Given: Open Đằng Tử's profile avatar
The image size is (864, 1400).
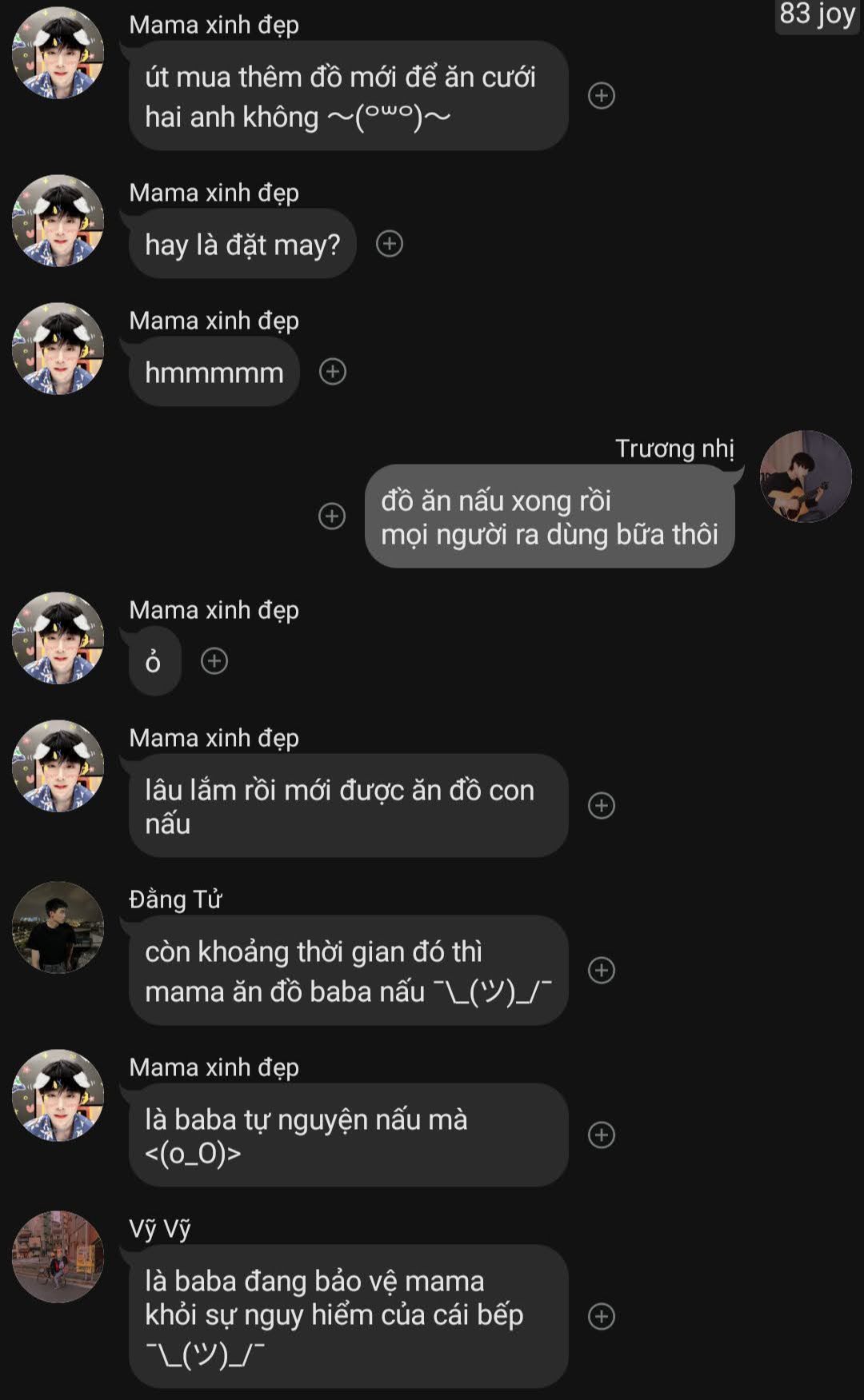Looking at the screenshot, I should pyautogui.click(x=58, y=927).
